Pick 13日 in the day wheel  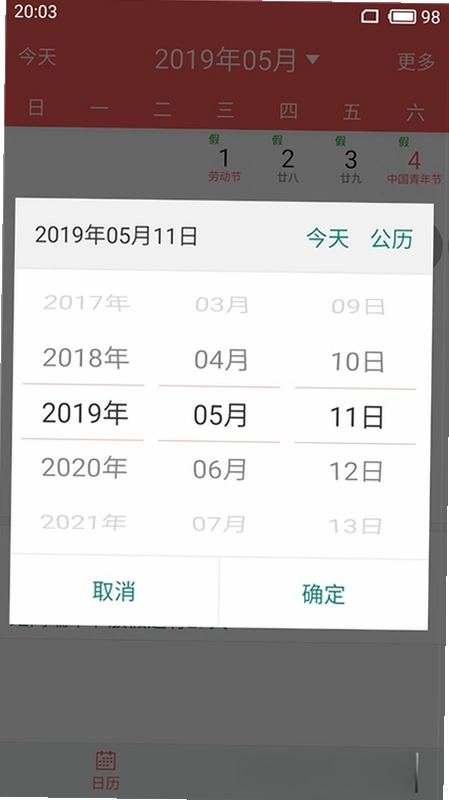tap(356, 526)
